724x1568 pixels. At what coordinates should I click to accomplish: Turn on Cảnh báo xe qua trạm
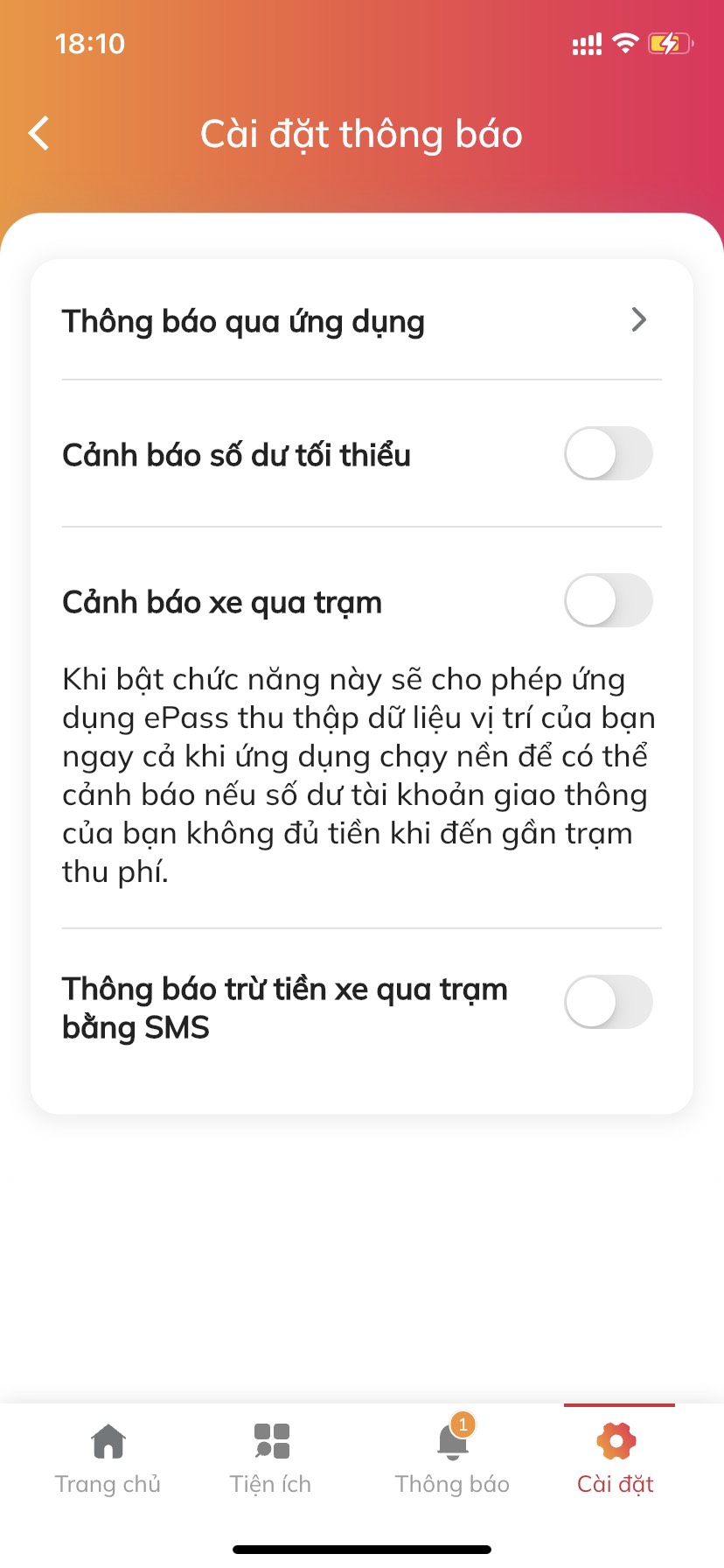[609, 601]
